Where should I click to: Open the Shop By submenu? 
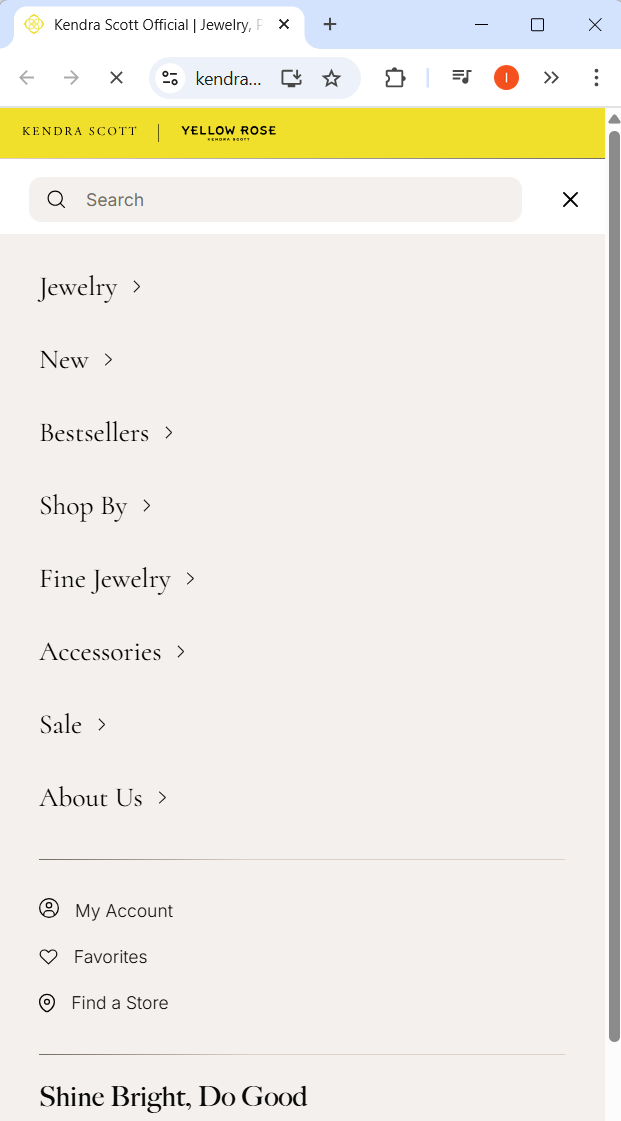pos(95,506)
